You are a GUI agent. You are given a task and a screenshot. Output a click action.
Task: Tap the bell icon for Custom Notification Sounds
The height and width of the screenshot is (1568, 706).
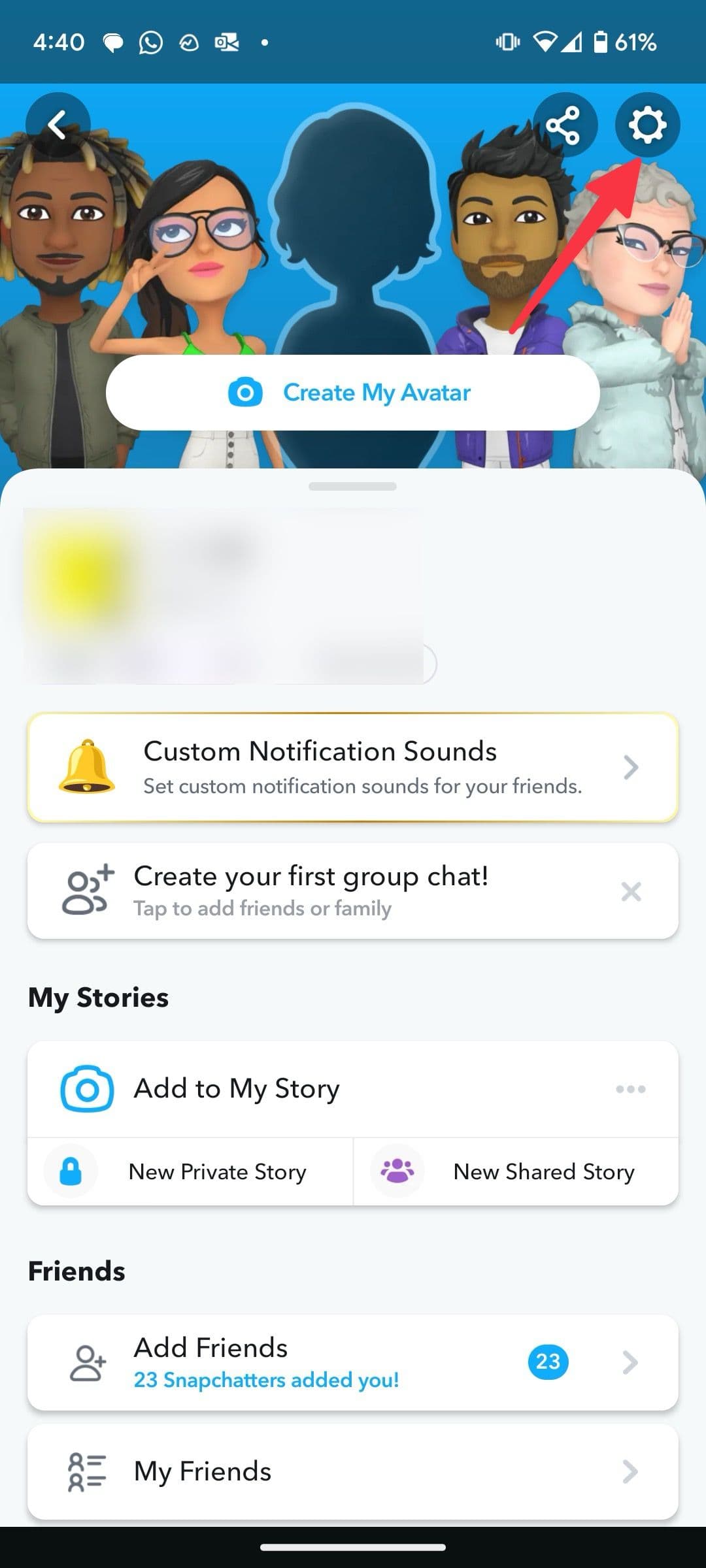click(87, 766)
